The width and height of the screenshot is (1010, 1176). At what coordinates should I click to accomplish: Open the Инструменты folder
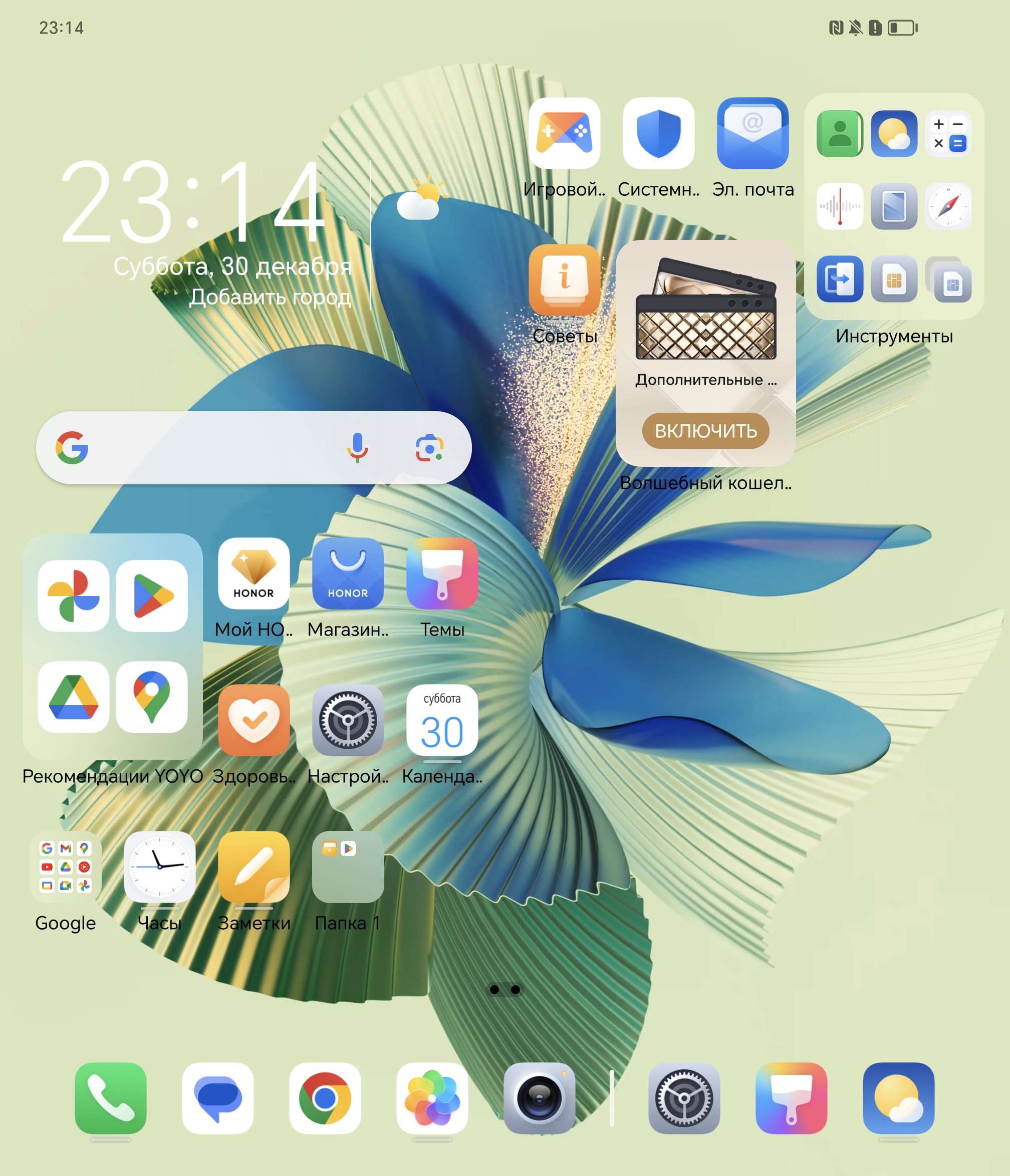click(x=894, y=206)
